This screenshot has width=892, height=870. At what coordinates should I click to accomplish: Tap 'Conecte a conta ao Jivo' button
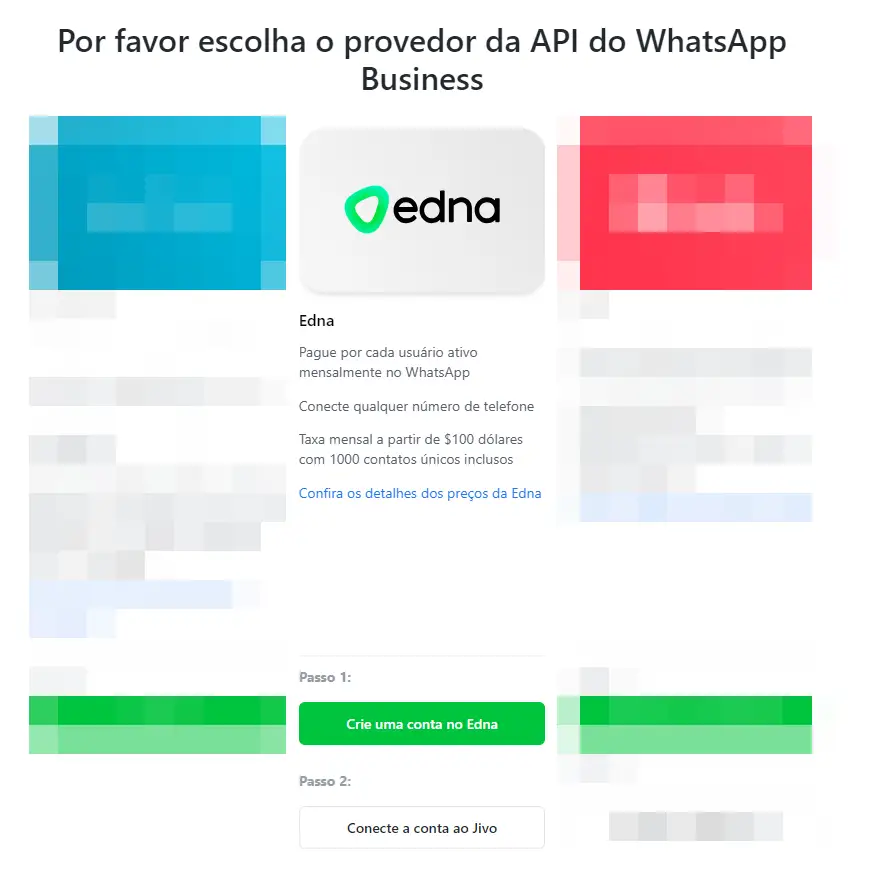[x=421, y=828]
